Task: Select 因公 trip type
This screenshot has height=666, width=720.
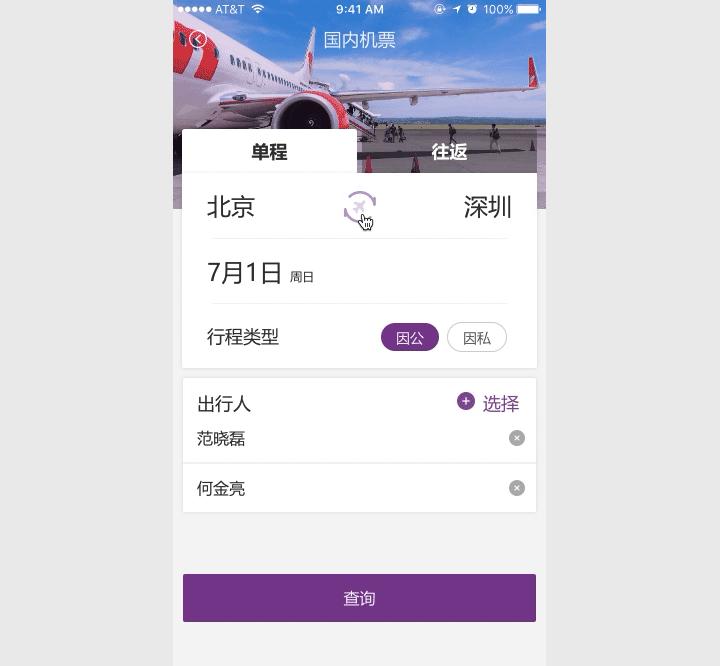Action: (409, 338)
